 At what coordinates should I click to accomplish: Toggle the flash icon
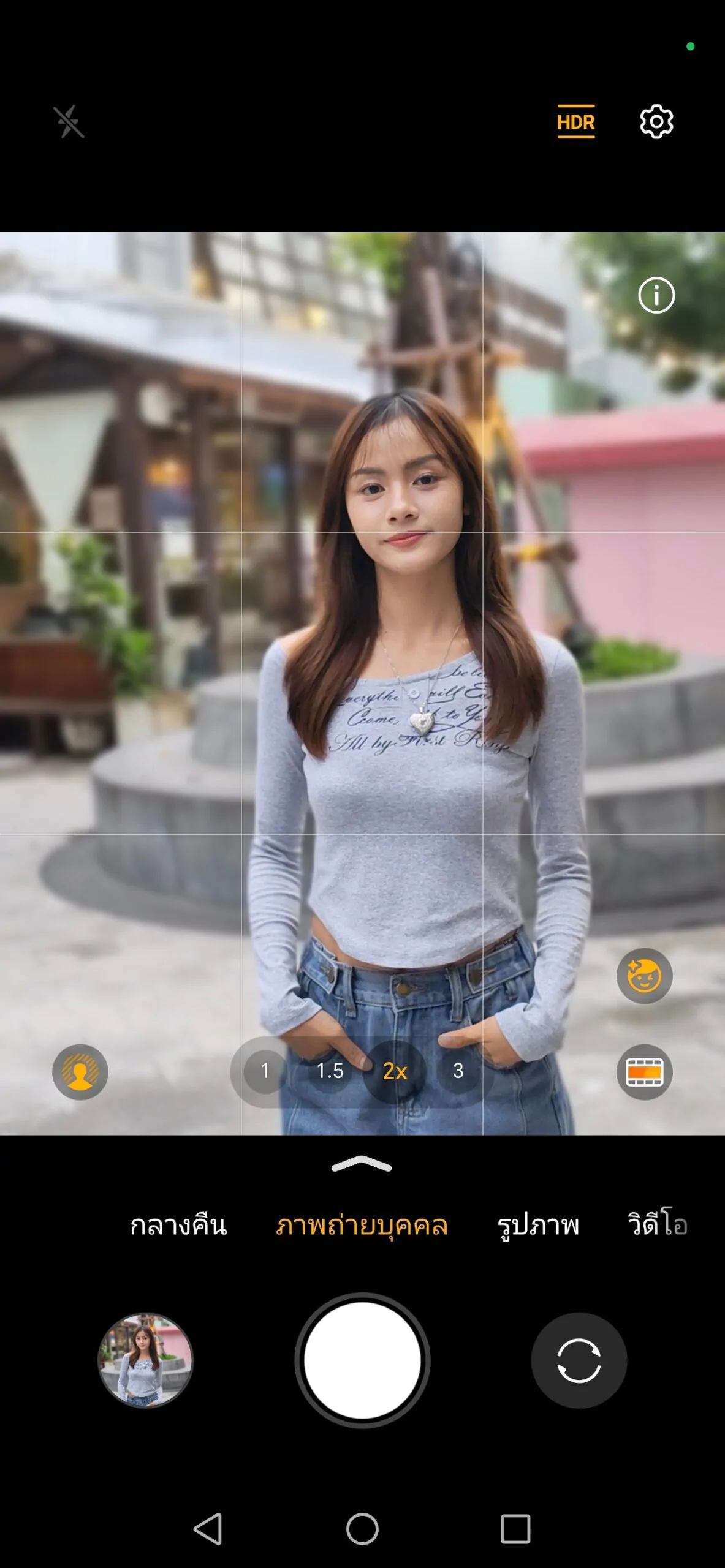pos(69,122)
